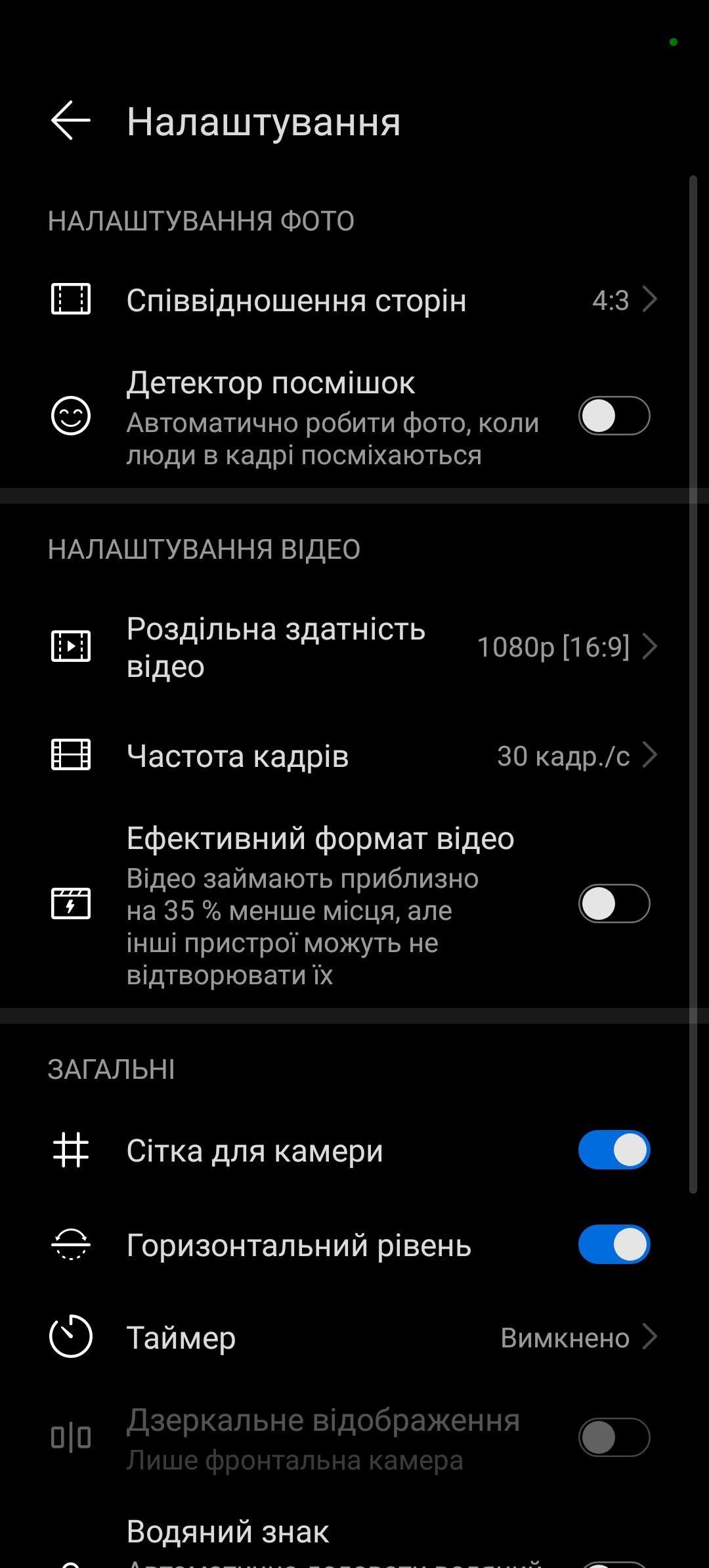Turn off Горизонтальний рівень toggle
The width and height of the screenshot is (709, 1568).
tap(614, 1245)
